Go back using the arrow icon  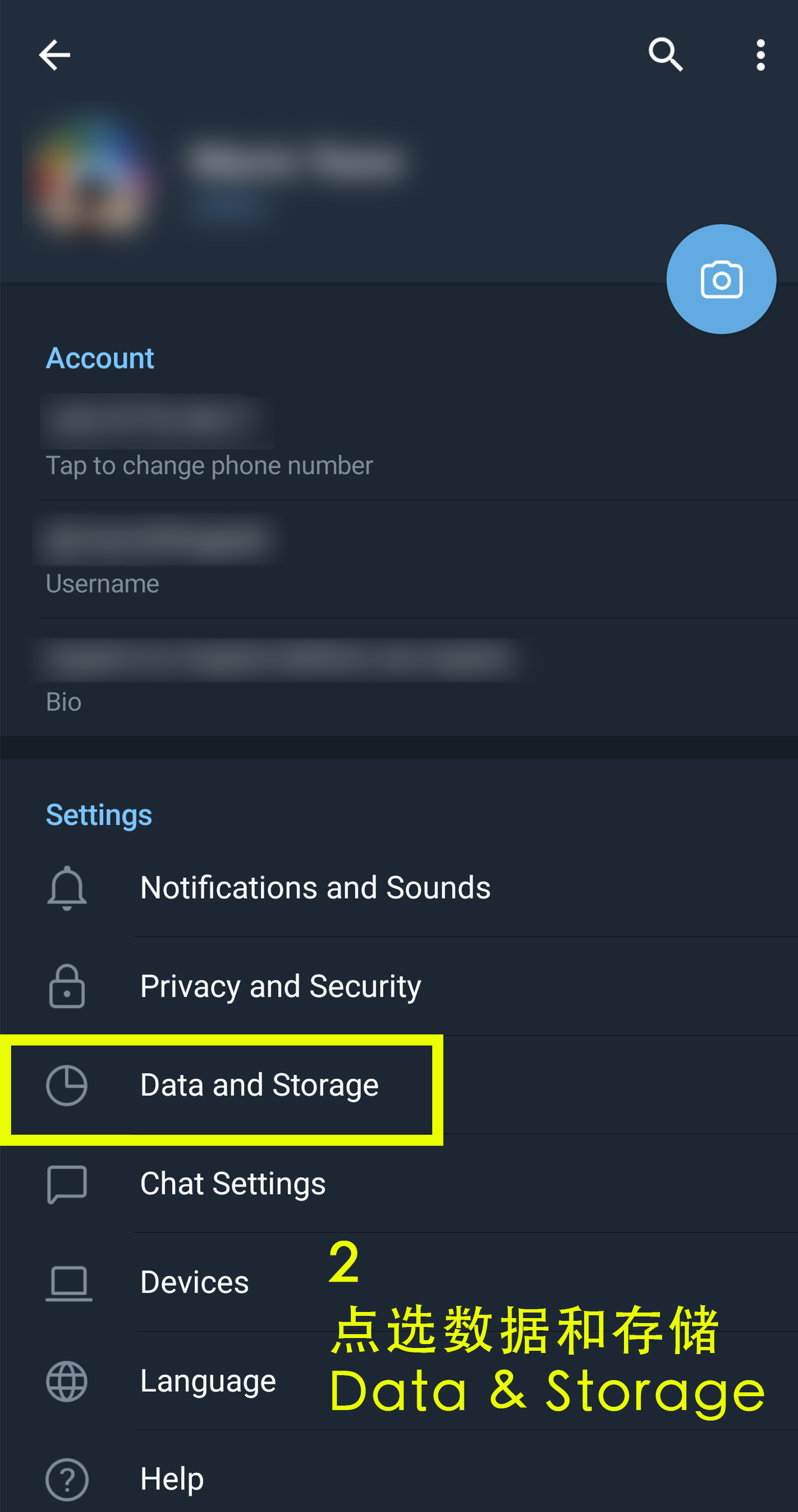click(x=55, y=55)
